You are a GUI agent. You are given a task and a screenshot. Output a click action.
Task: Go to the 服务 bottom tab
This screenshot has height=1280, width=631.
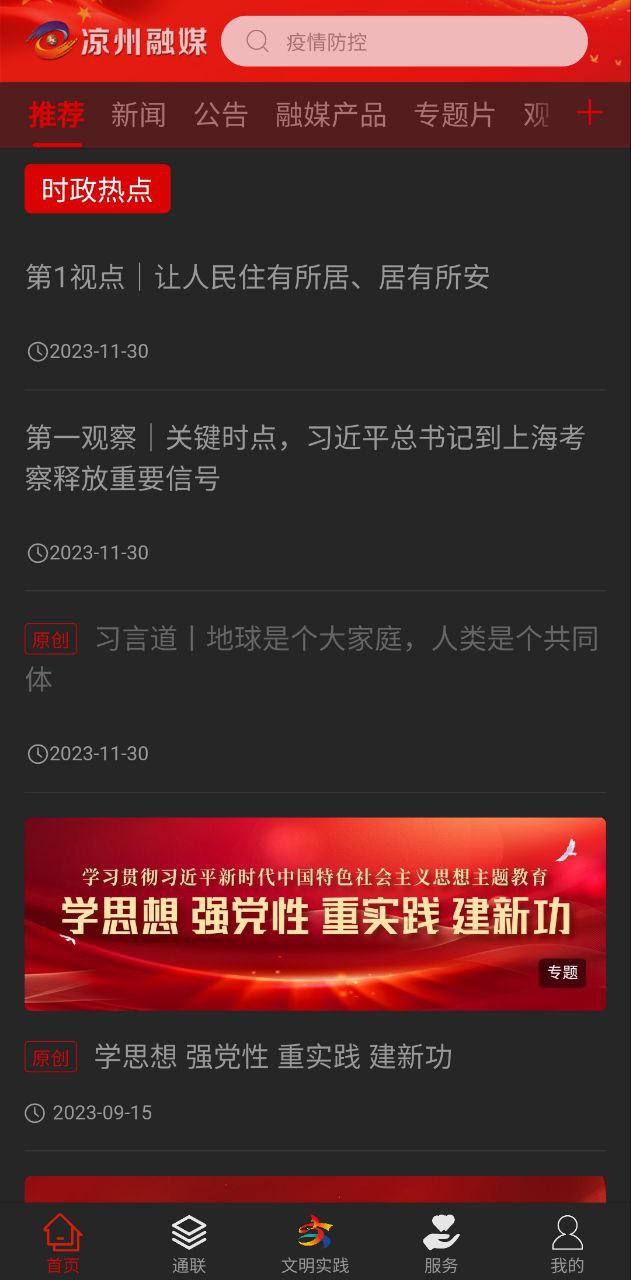coord(441,1243)
